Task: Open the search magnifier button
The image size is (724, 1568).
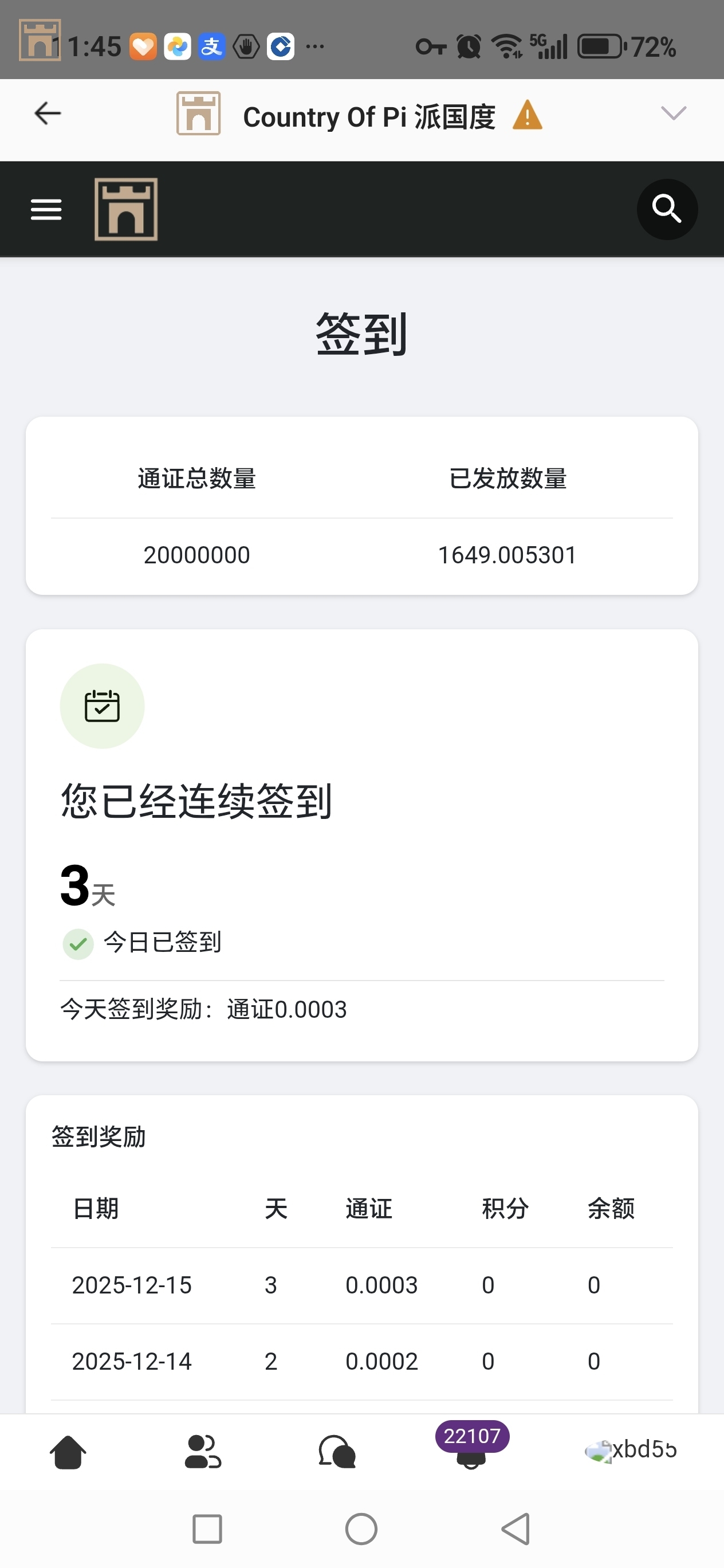Action: pyautogui.click(x=667, y=209)
